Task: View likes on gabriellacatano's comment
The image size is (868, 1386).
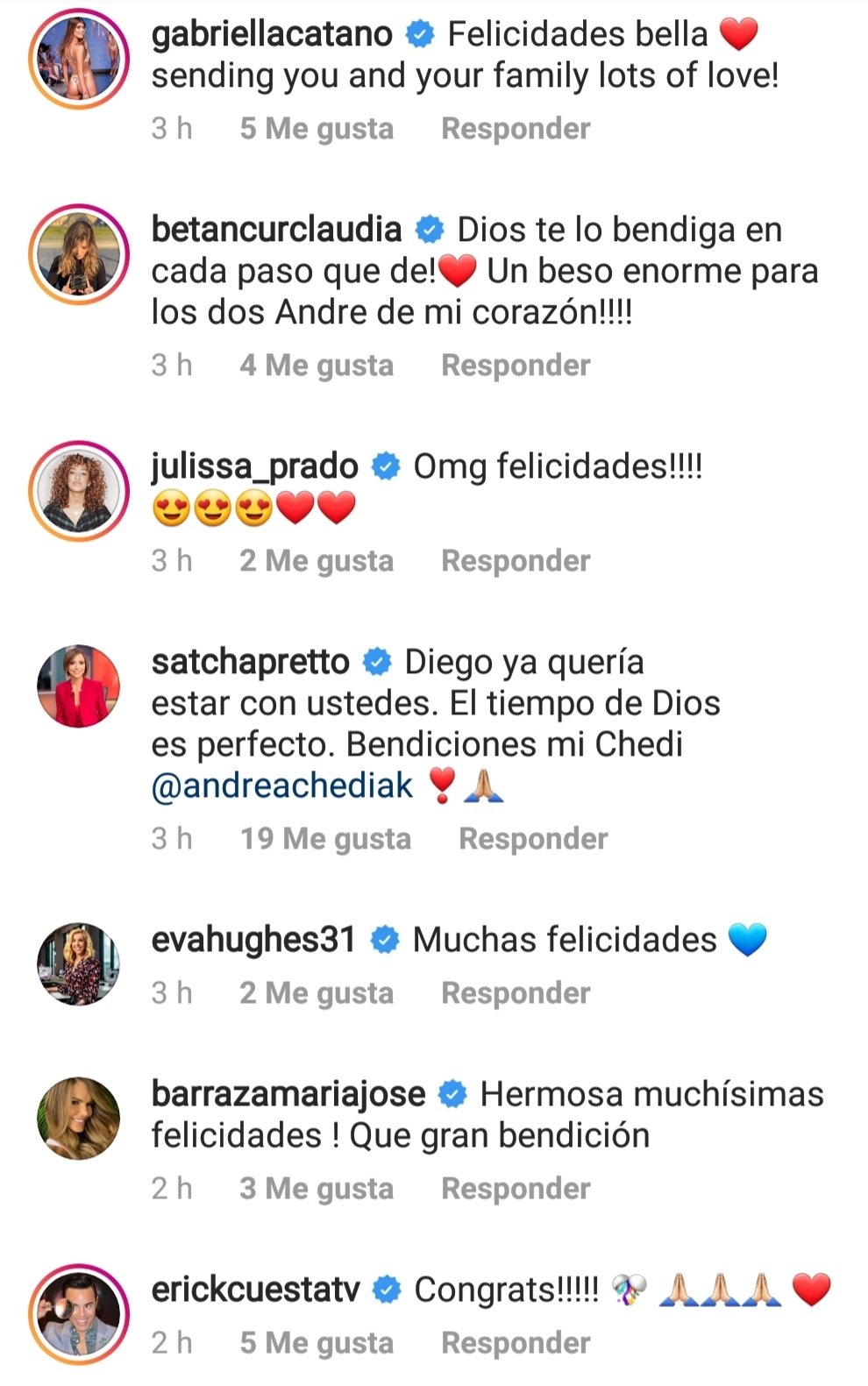Action: click(x=317, y=129)
